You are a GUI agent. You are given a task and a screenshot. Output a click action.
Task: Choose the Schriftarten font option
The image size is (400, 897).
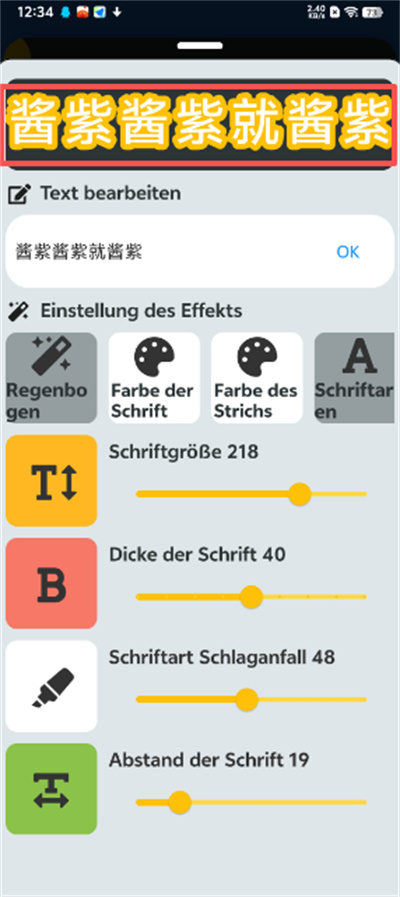[x=355, y=378]
